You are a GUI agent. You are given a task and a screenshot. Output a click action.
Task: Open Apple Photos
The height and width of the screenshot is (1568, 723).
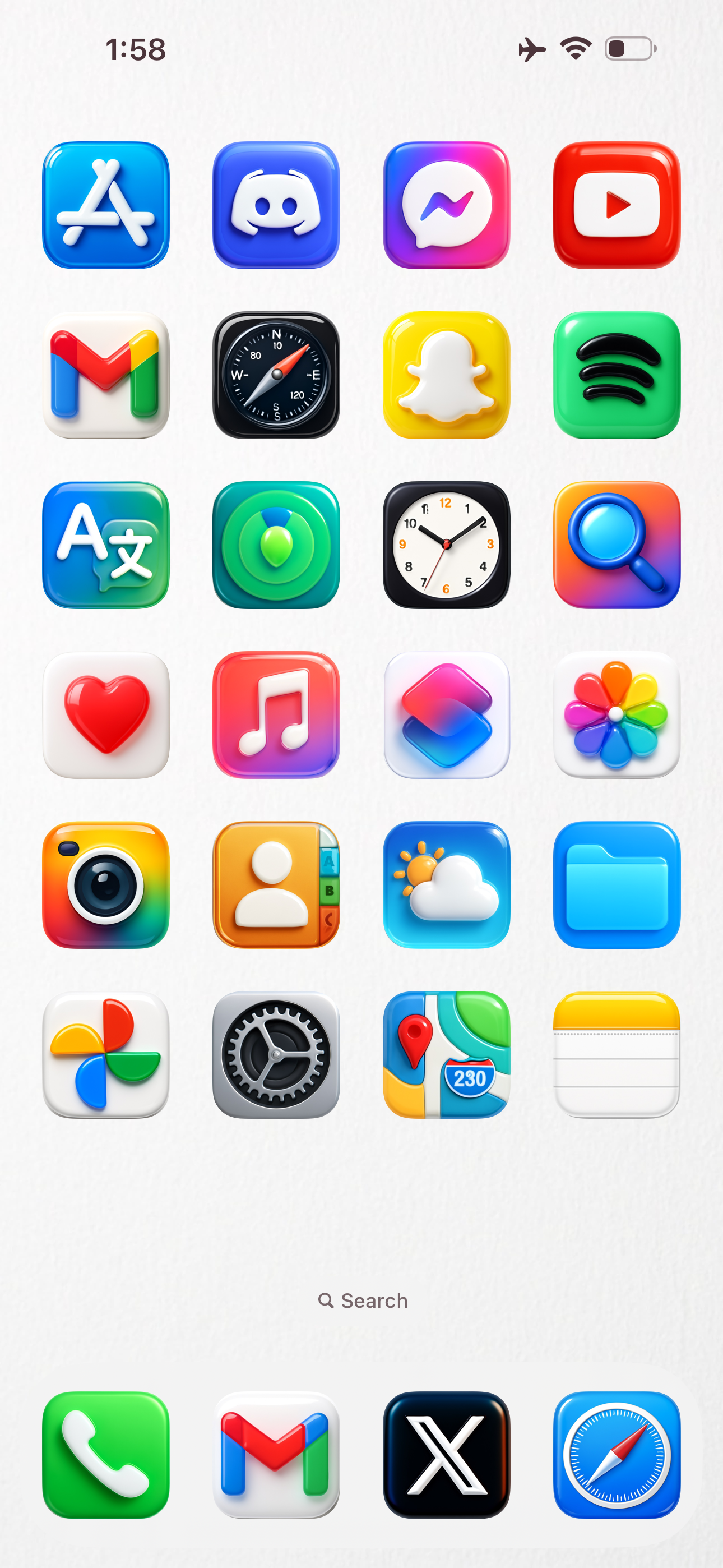[x=617, y=714]
